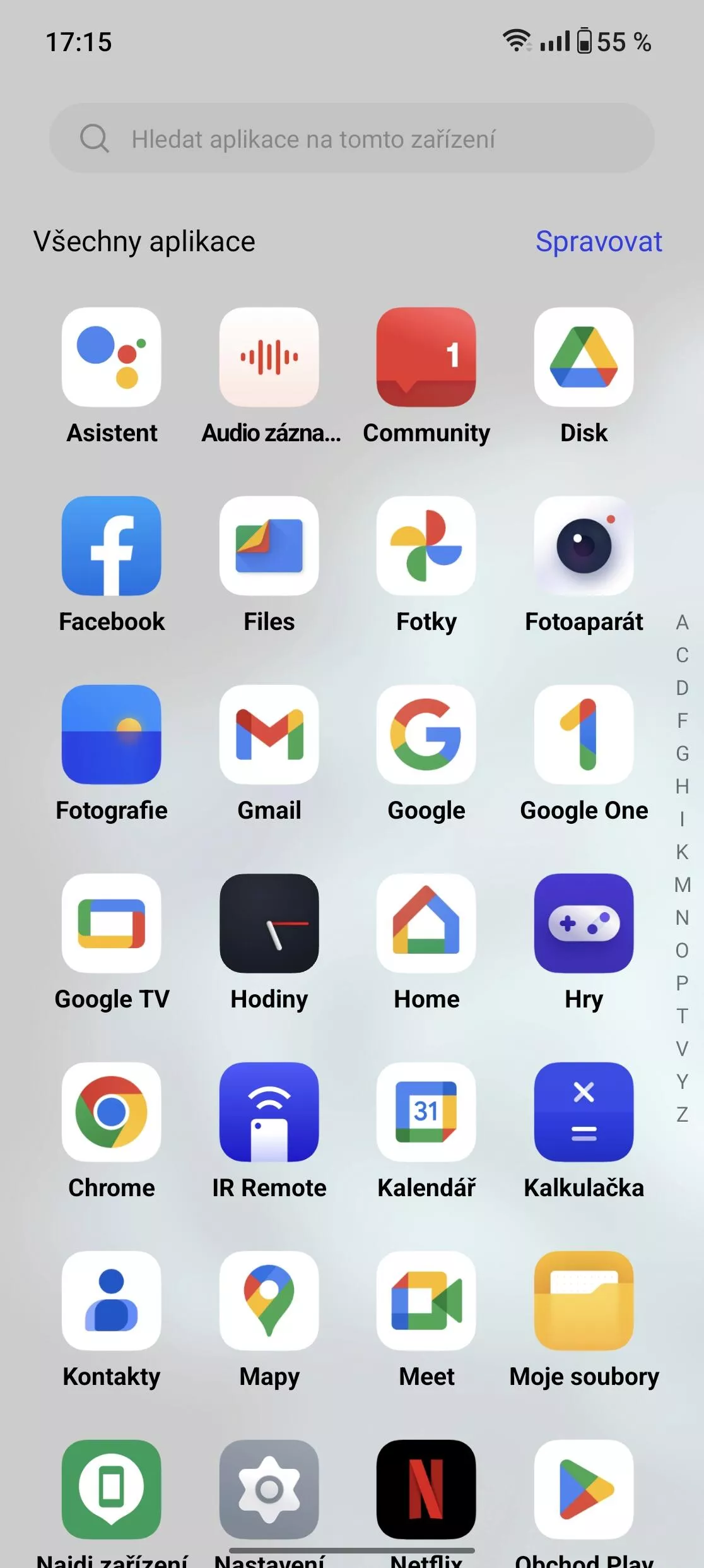Screen dimensions: 704x1568
Task: Open the Spravovat link
Action: tap(599, 242)
